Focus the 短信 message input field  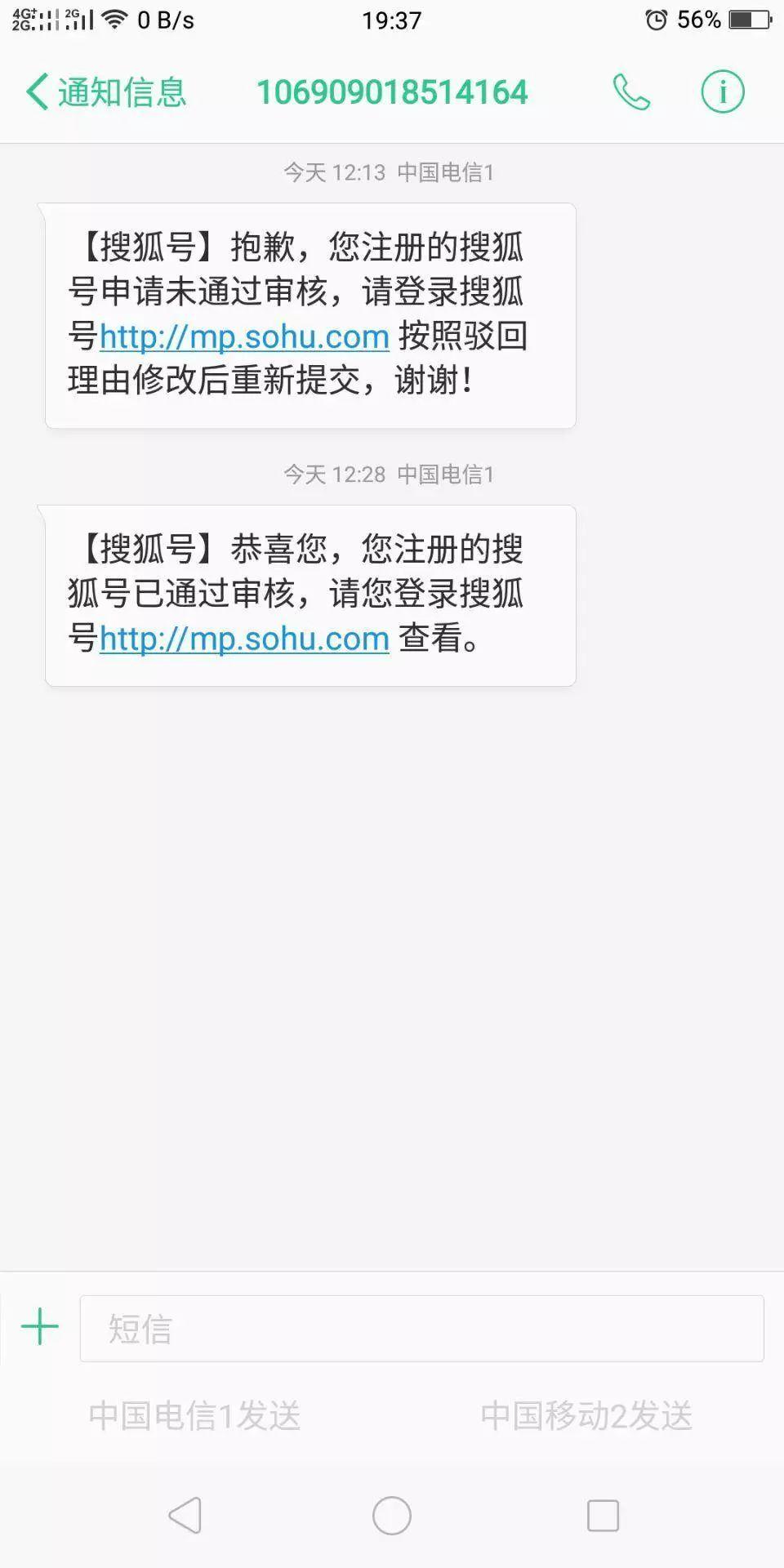coord(421,1329)
